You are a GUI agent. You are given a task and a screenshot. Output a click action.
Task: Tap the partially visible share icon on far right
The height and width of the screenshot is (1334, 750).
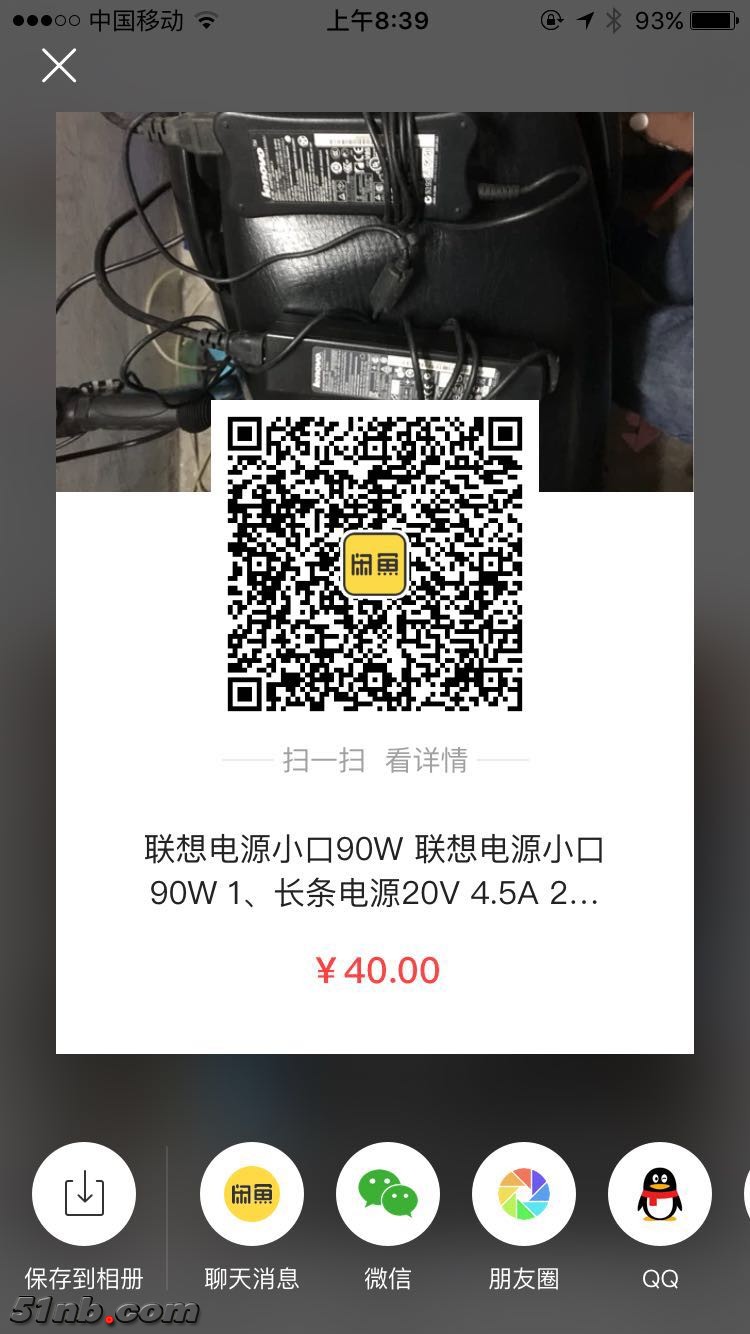click(745, 1193)
